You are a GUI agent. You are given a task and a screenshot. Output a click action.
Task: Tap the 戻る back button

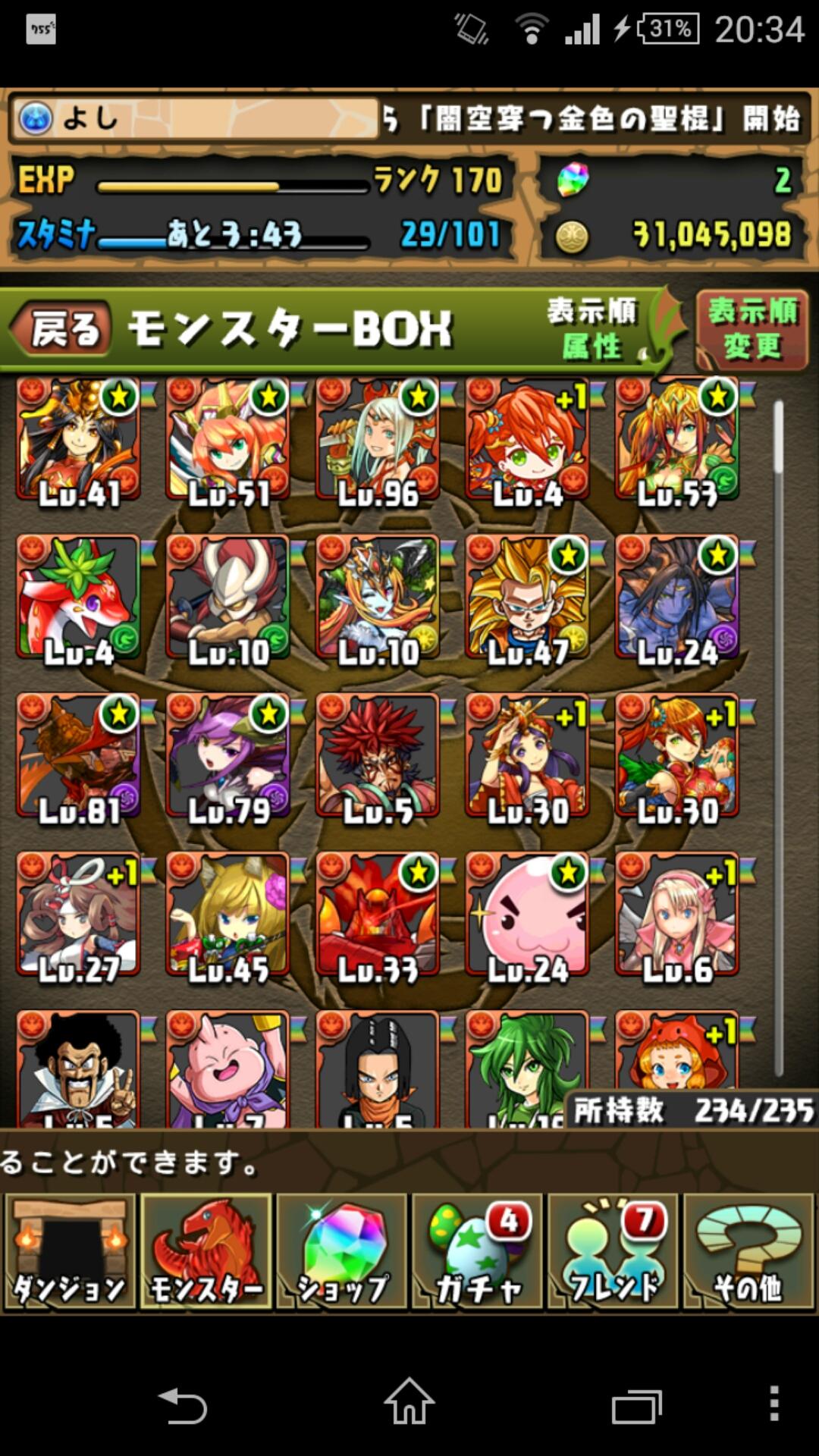click(62, 329)
